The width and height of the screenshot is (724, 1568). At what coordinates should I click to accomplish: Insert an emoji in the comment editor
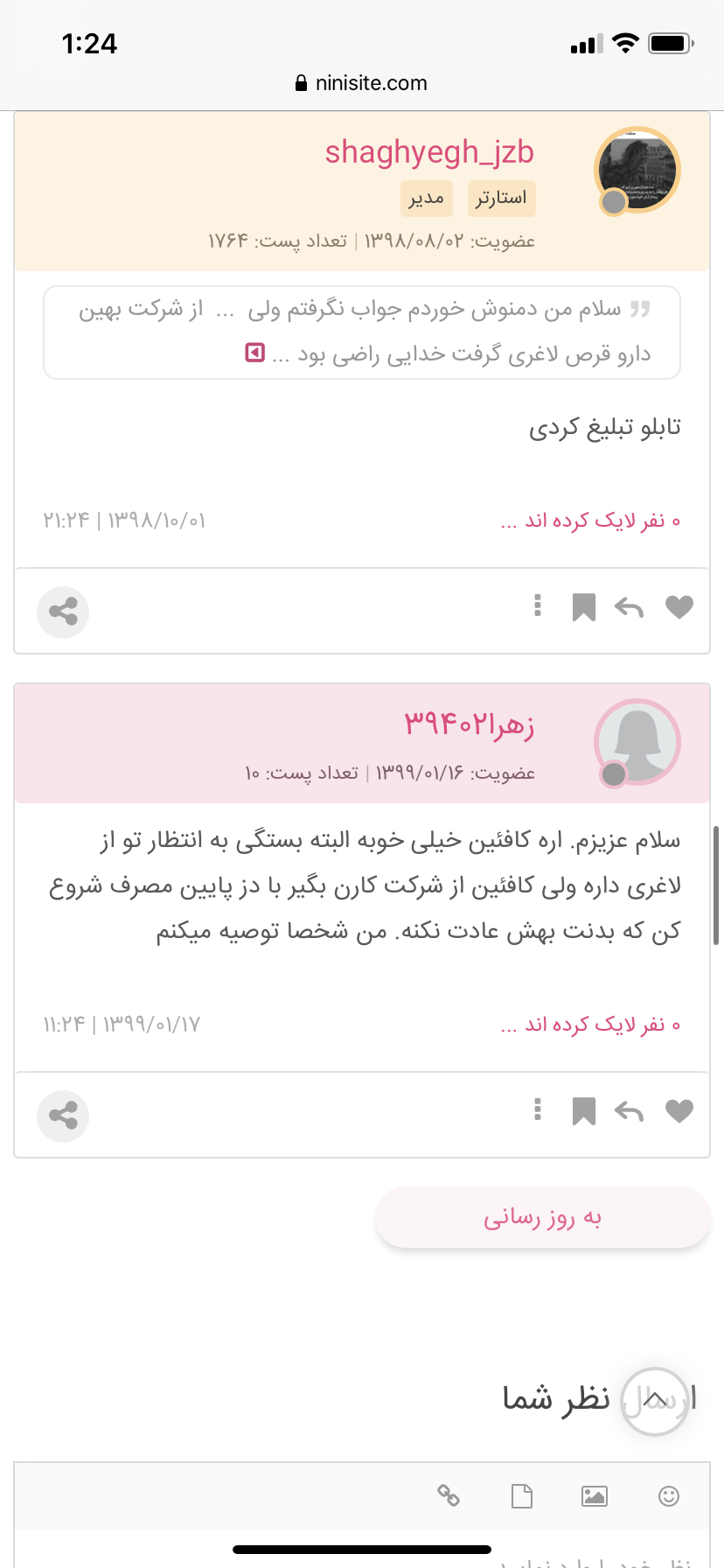pos(668,1496)
